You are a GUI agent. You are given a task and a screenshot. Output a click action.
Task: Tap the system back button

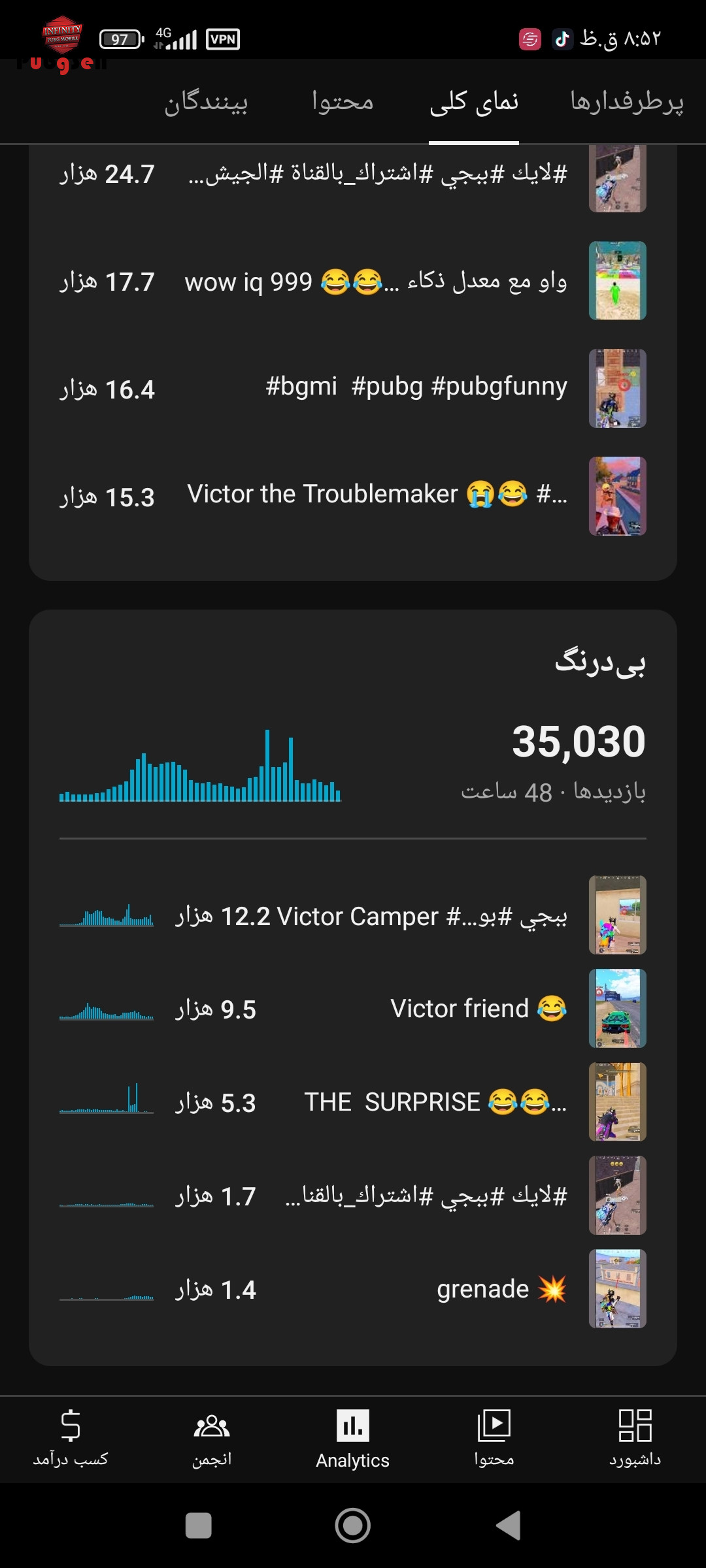509,1526
